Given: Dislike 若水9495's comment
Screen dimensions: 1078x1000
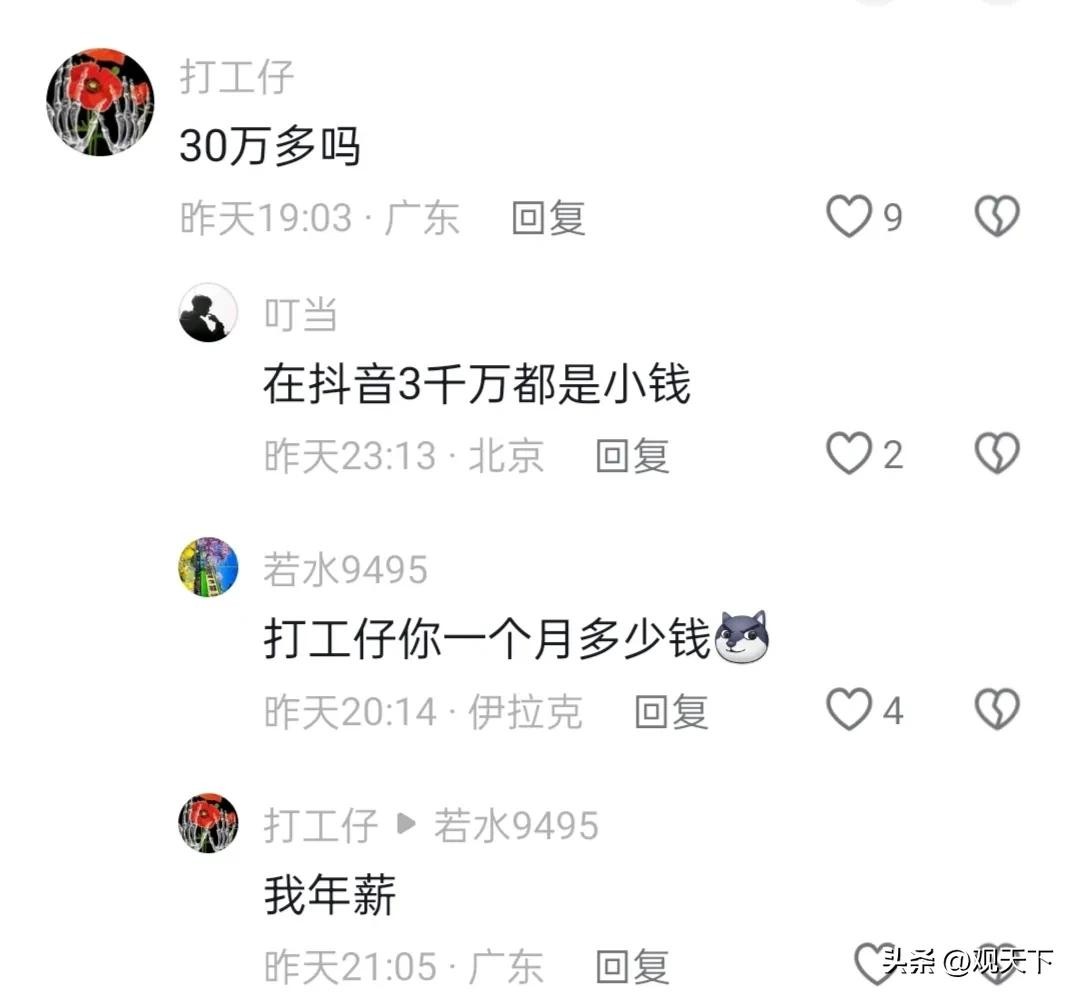Looking at the screenshot, I should 997,711.
